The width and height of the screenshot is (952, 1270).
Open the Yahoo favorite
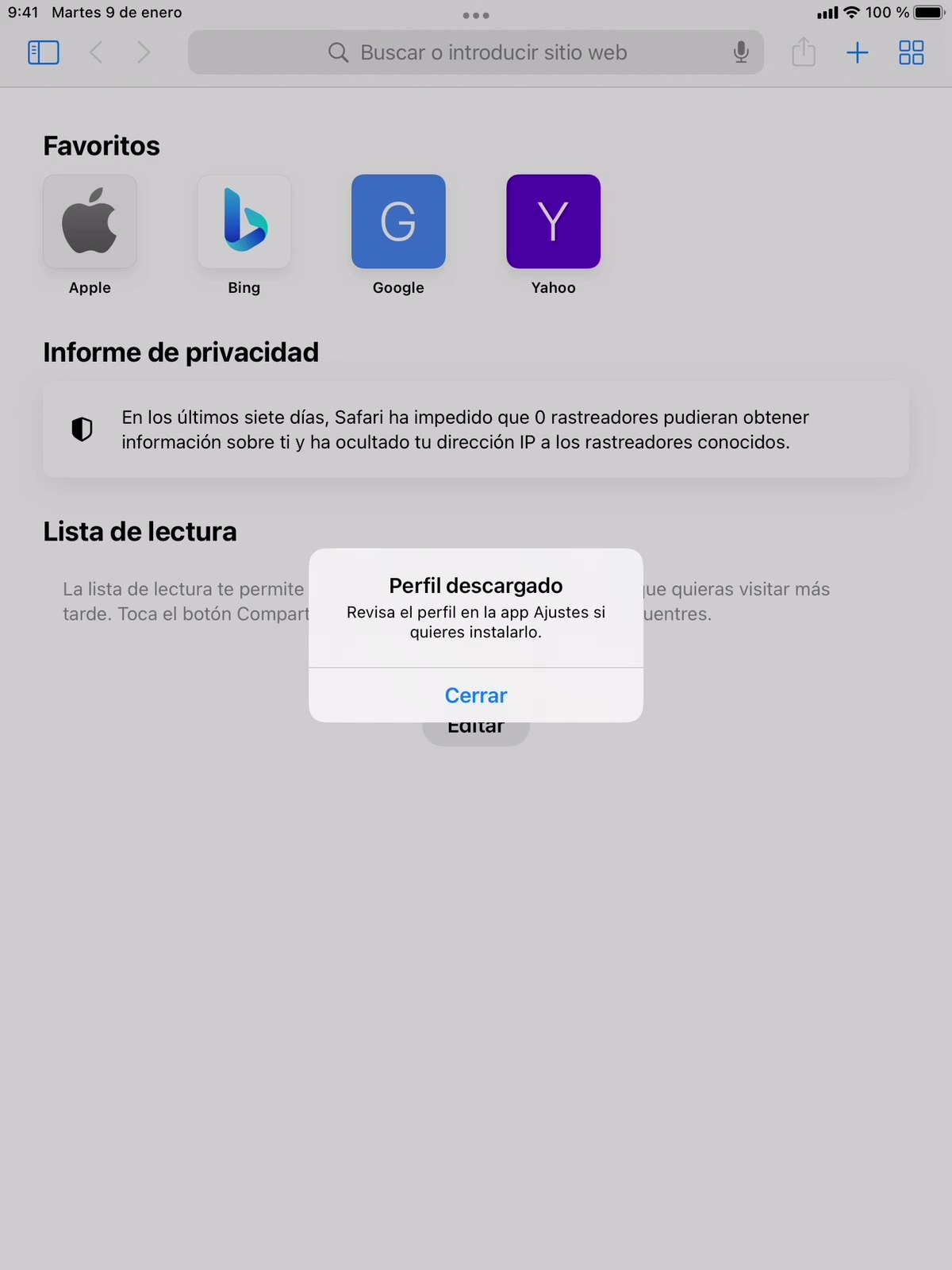point(553,221)
